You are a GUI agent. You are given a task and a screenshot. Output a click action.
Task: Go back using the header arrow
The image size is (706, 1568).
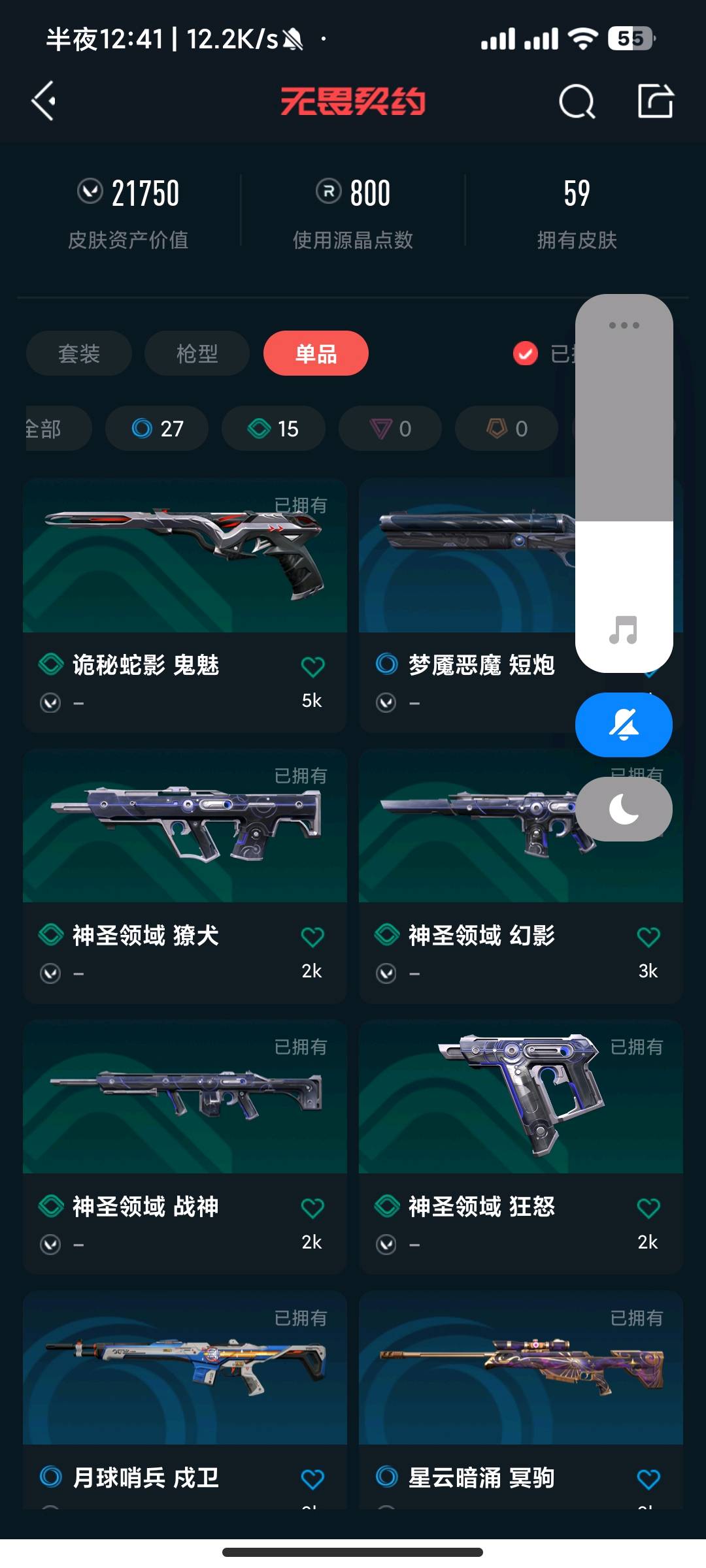click(44, 101)
